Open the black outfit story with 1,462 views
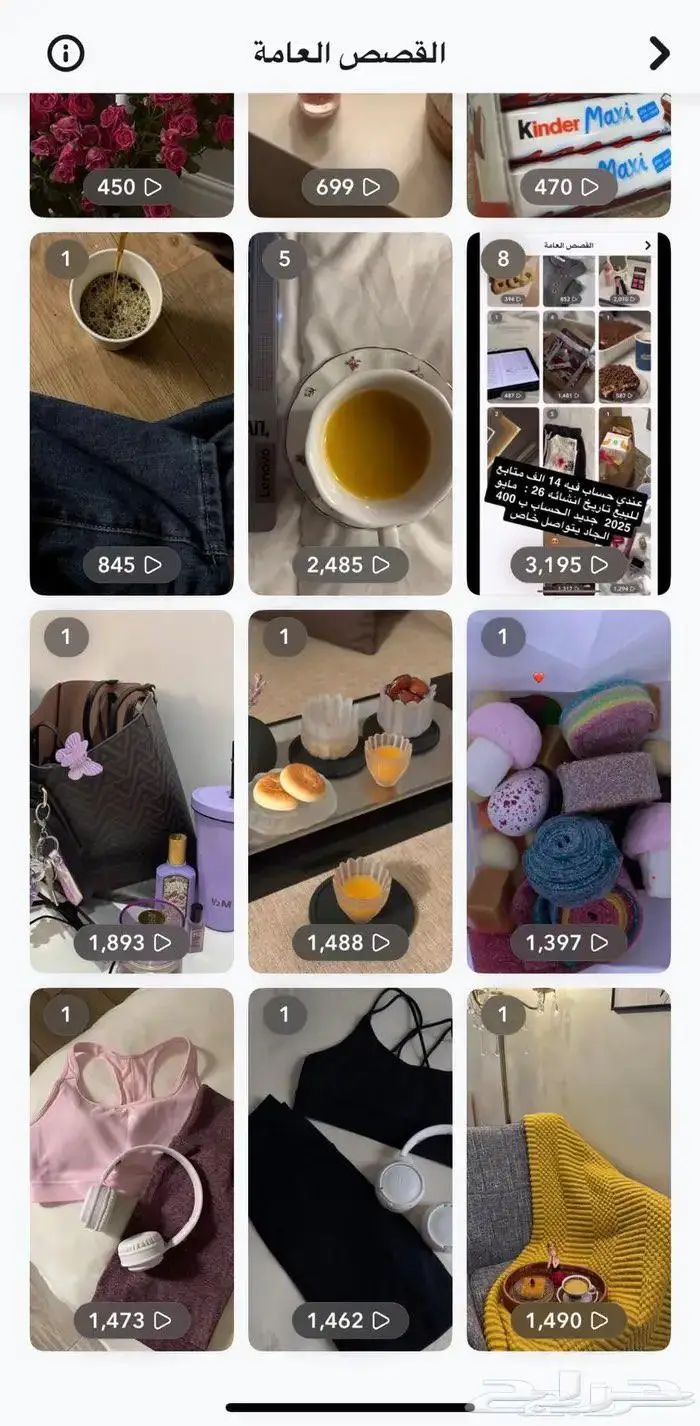The height and width of the screenshot is (1426, 700). click(x=350, y=1169)
